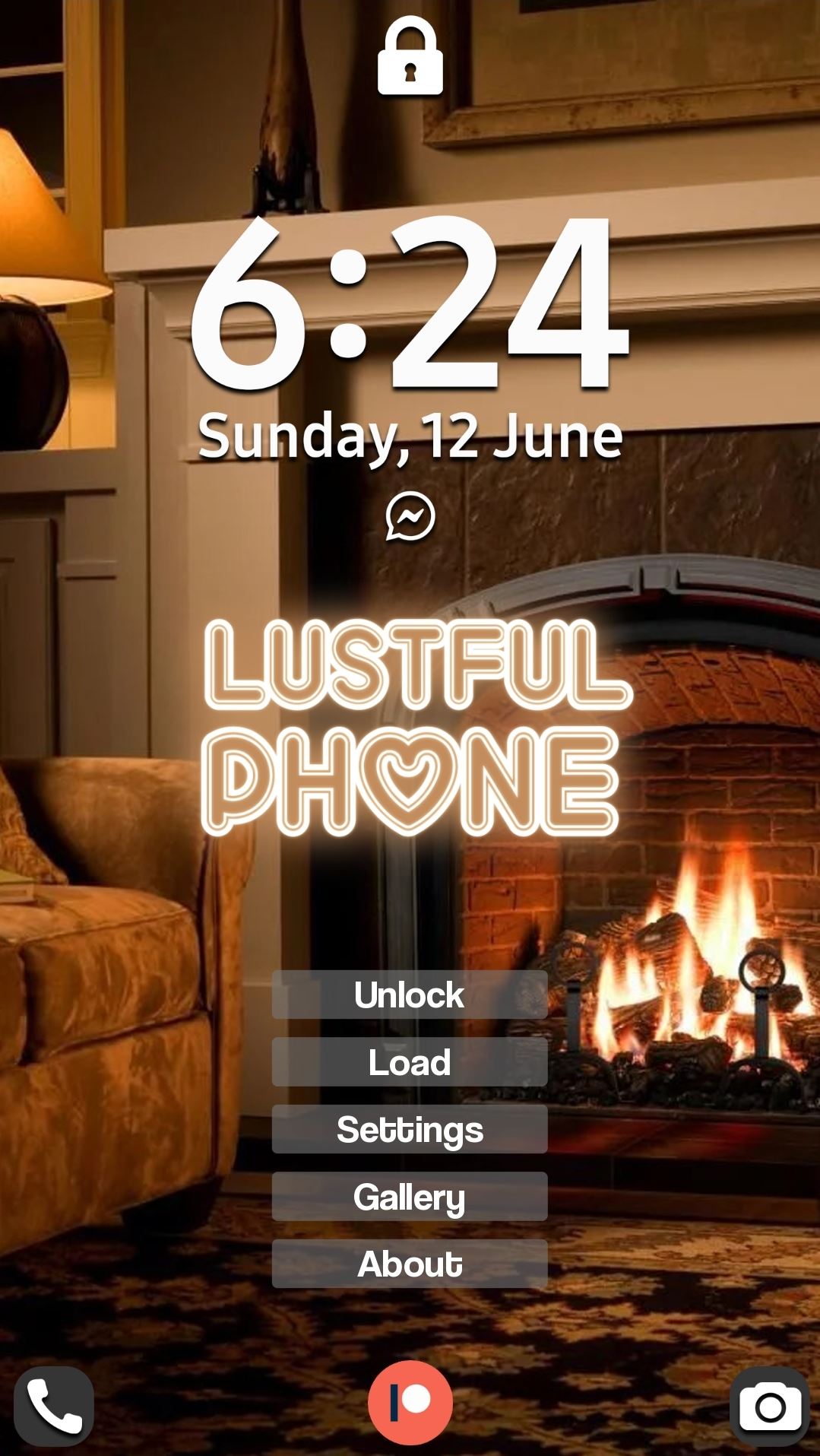Open the Gallery
820x1456 pixels.
click(x=410, y=1197)
